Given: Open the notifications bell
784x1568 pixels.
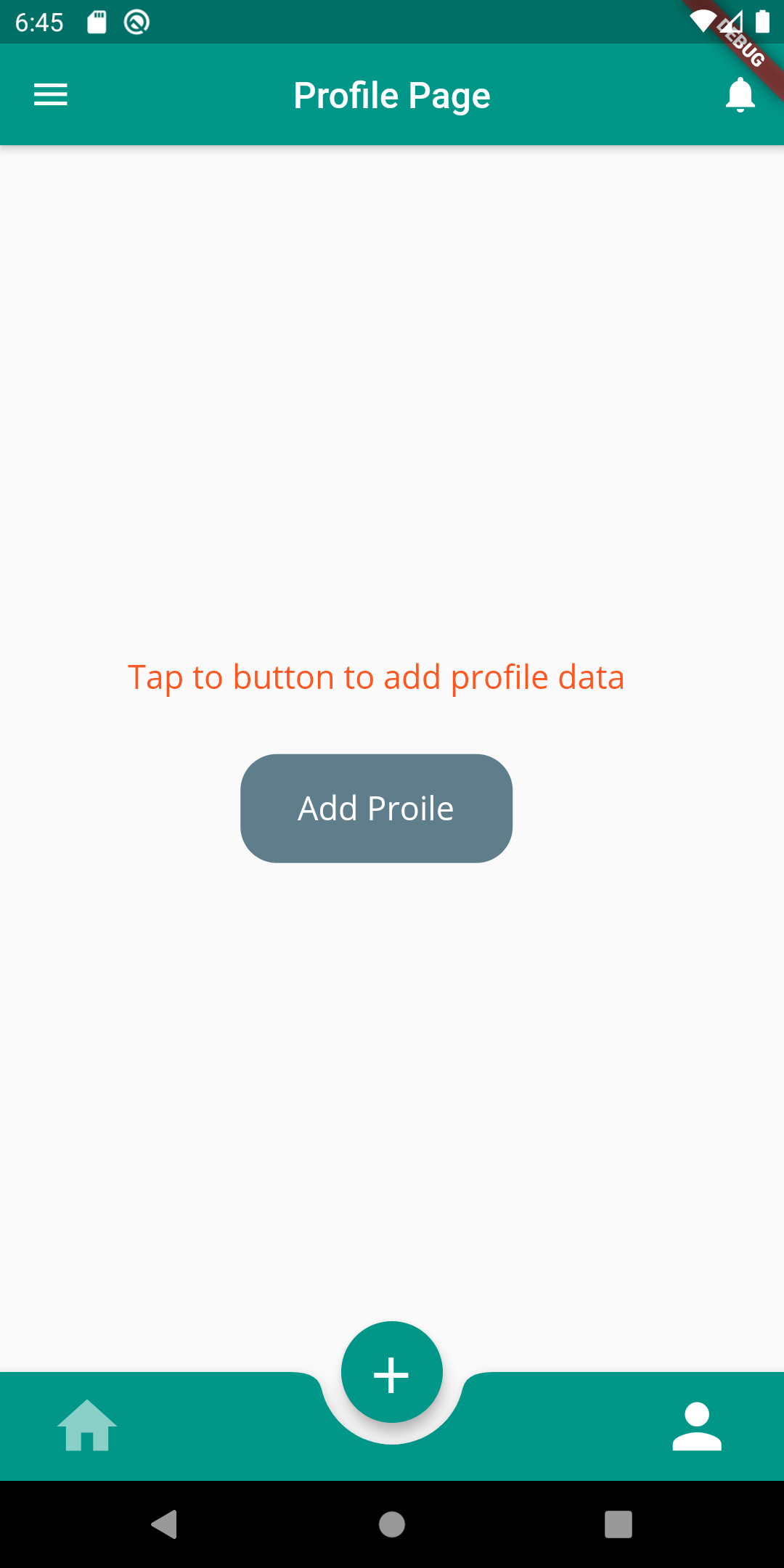Looking at the screenshot, I should pyautogui.click(x=740, y=95).
